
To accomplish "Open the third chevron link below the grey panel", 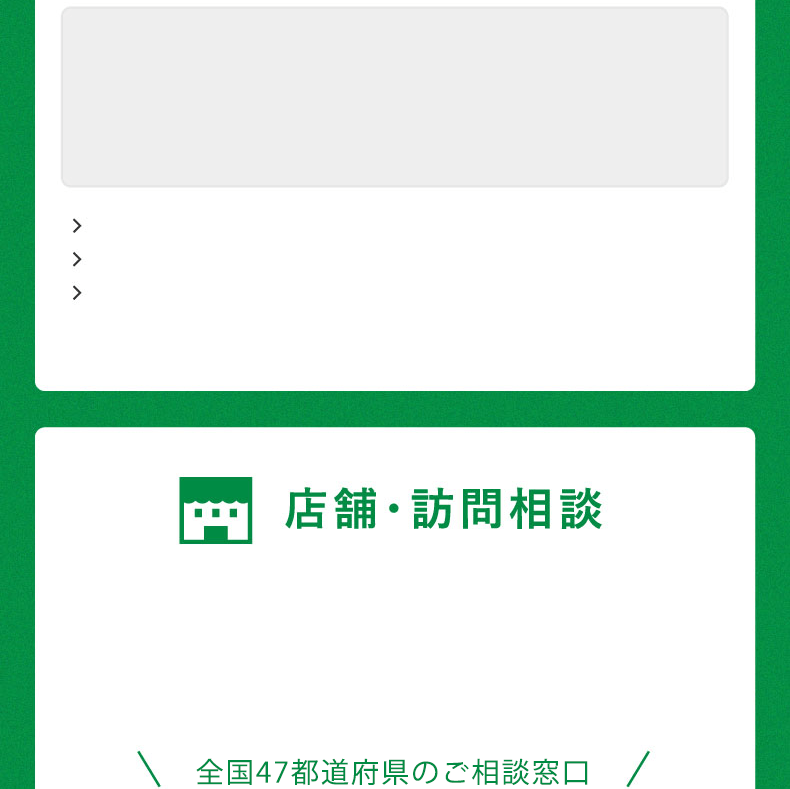I will pos(77,293).
